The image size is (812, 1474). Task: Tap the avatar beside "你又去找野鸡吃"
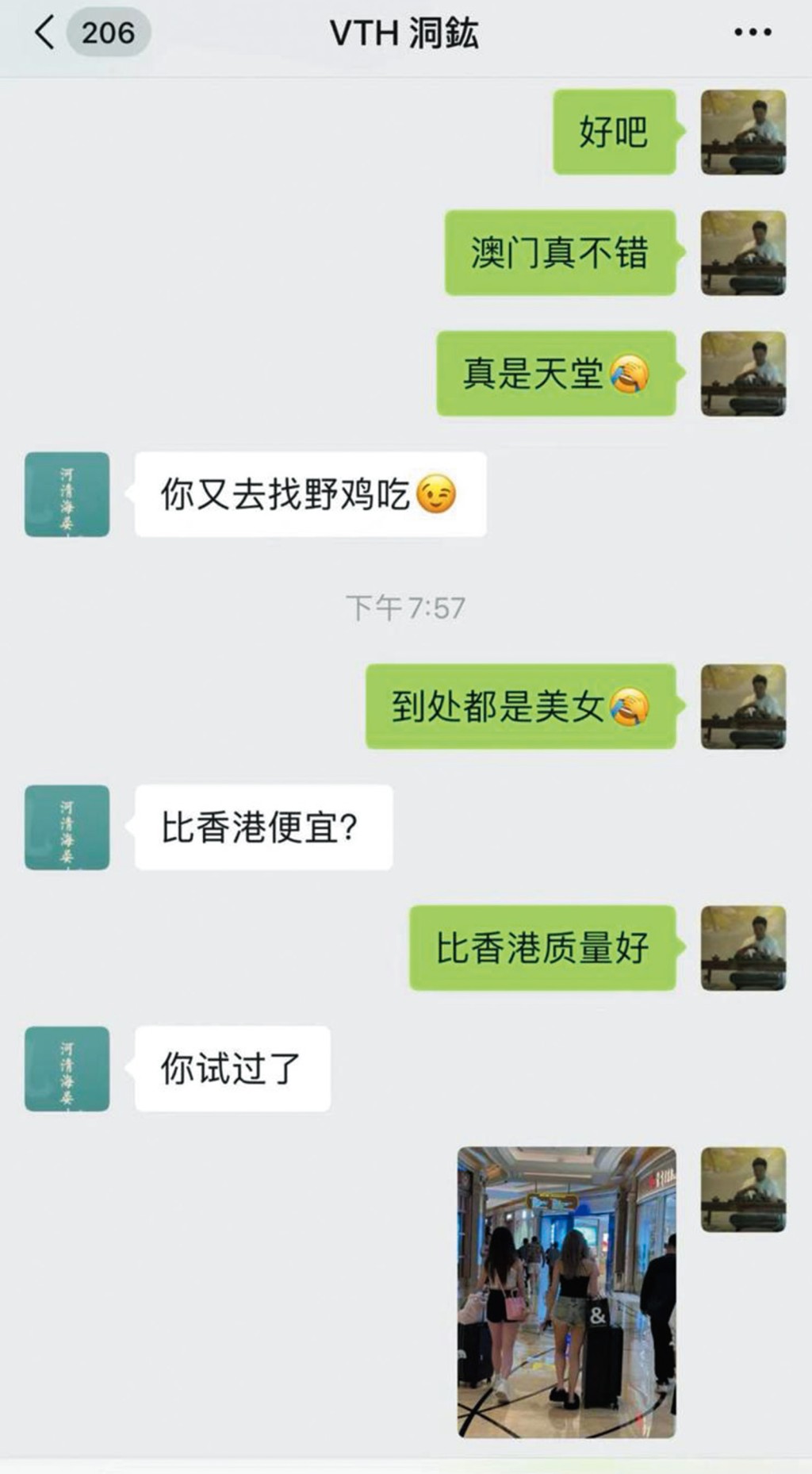tap(67, 494)
